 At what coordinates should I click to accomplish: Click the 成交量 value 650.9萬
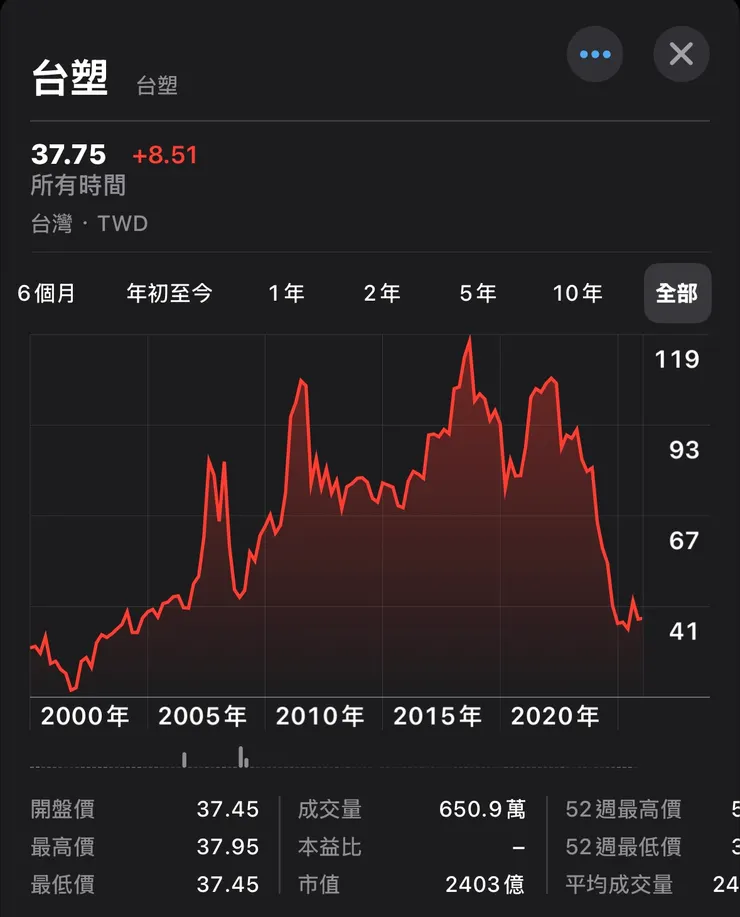(484, 809)
